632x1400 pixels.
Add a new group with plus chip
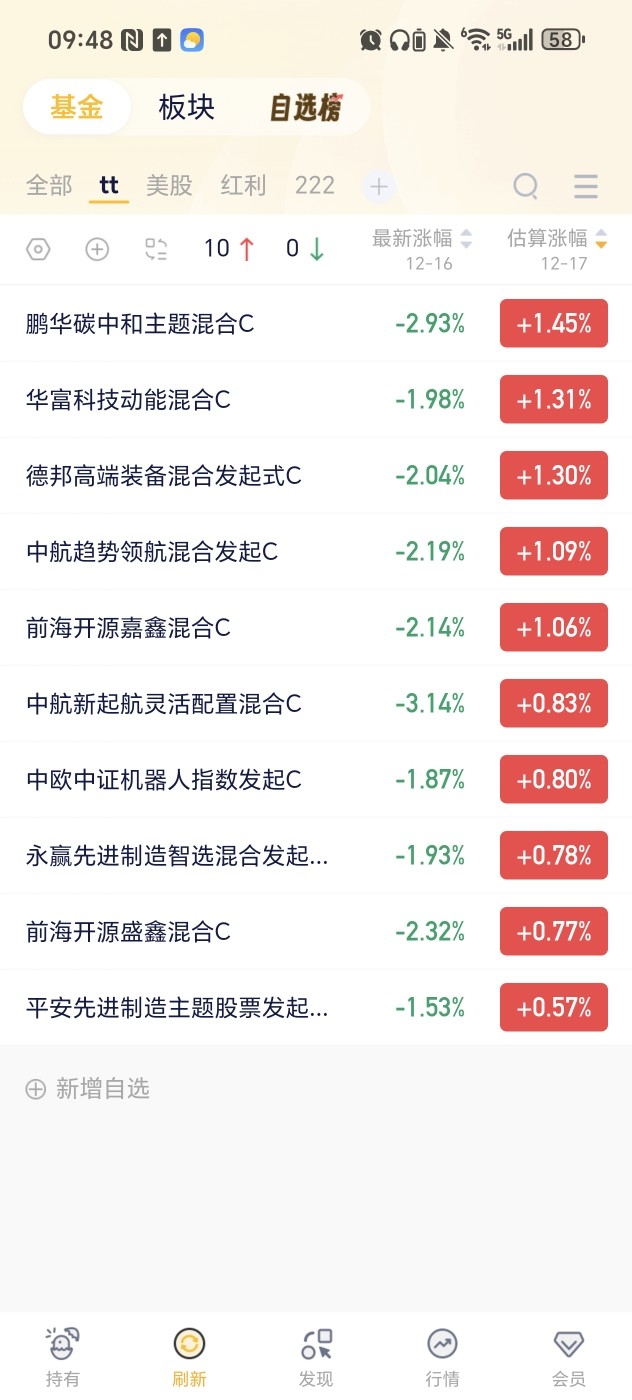coord(379,187)
